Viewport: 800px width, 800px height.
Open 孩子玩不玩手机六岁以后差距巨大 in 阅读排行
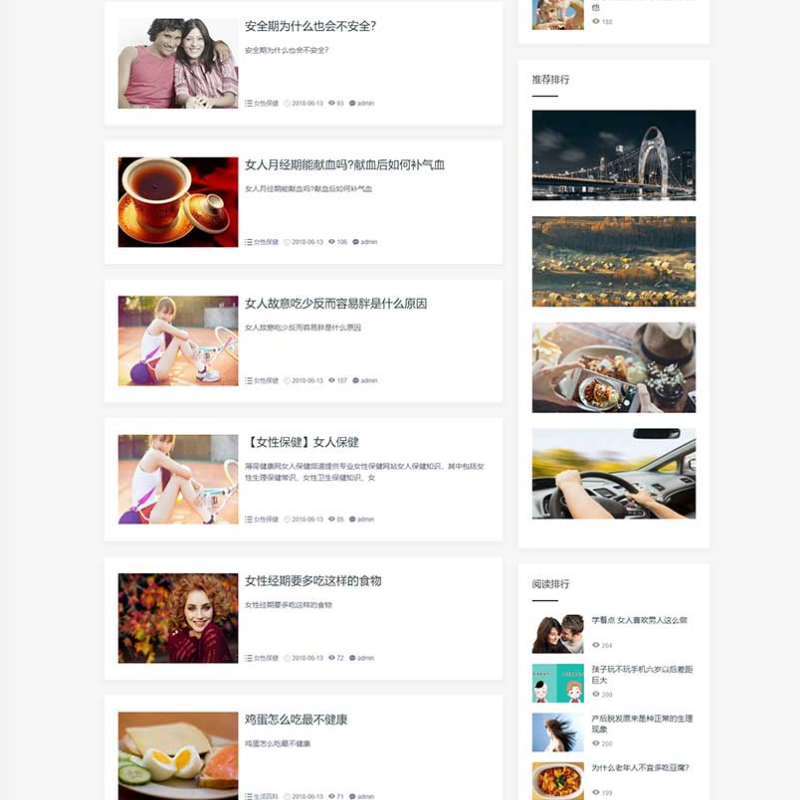[641, 674]
